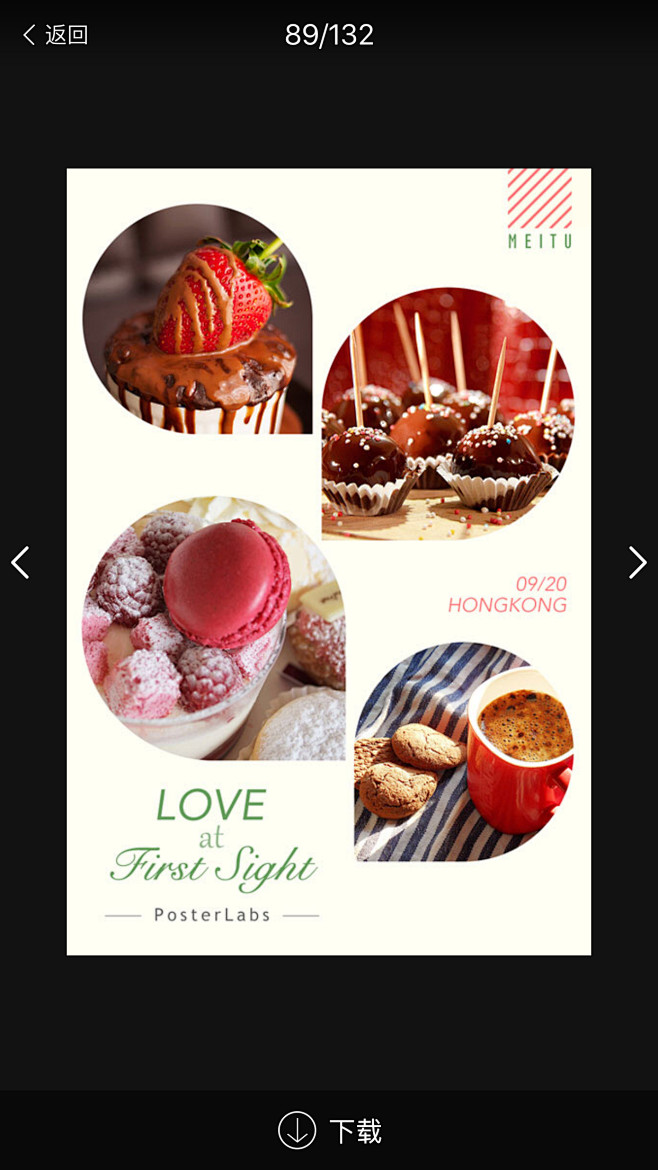
Task: Open the Love at First Sight poster
Action: (x=329, y=561)
